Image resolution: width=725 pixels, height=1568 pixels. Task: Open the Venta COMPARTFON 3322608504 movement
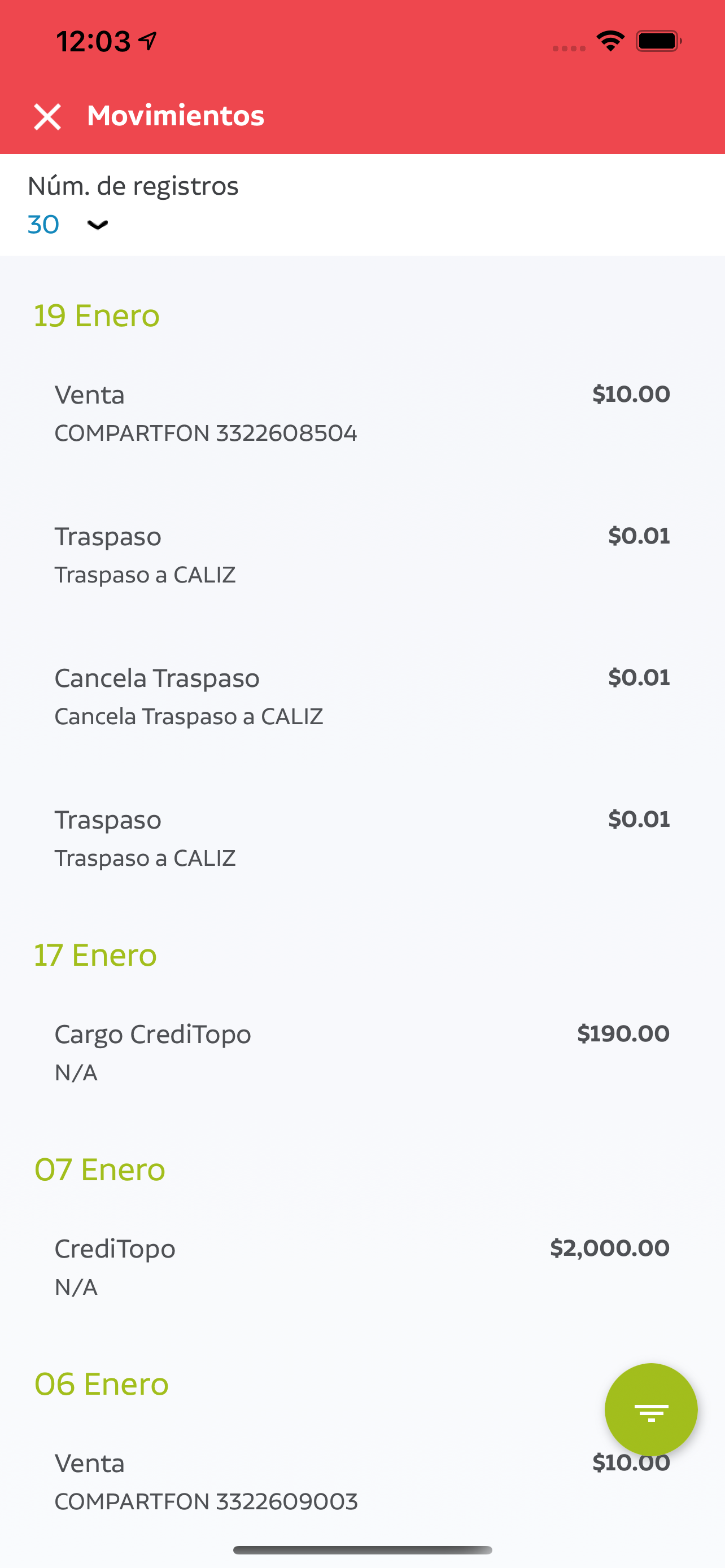pyautogui.click(x=362, y=413)
